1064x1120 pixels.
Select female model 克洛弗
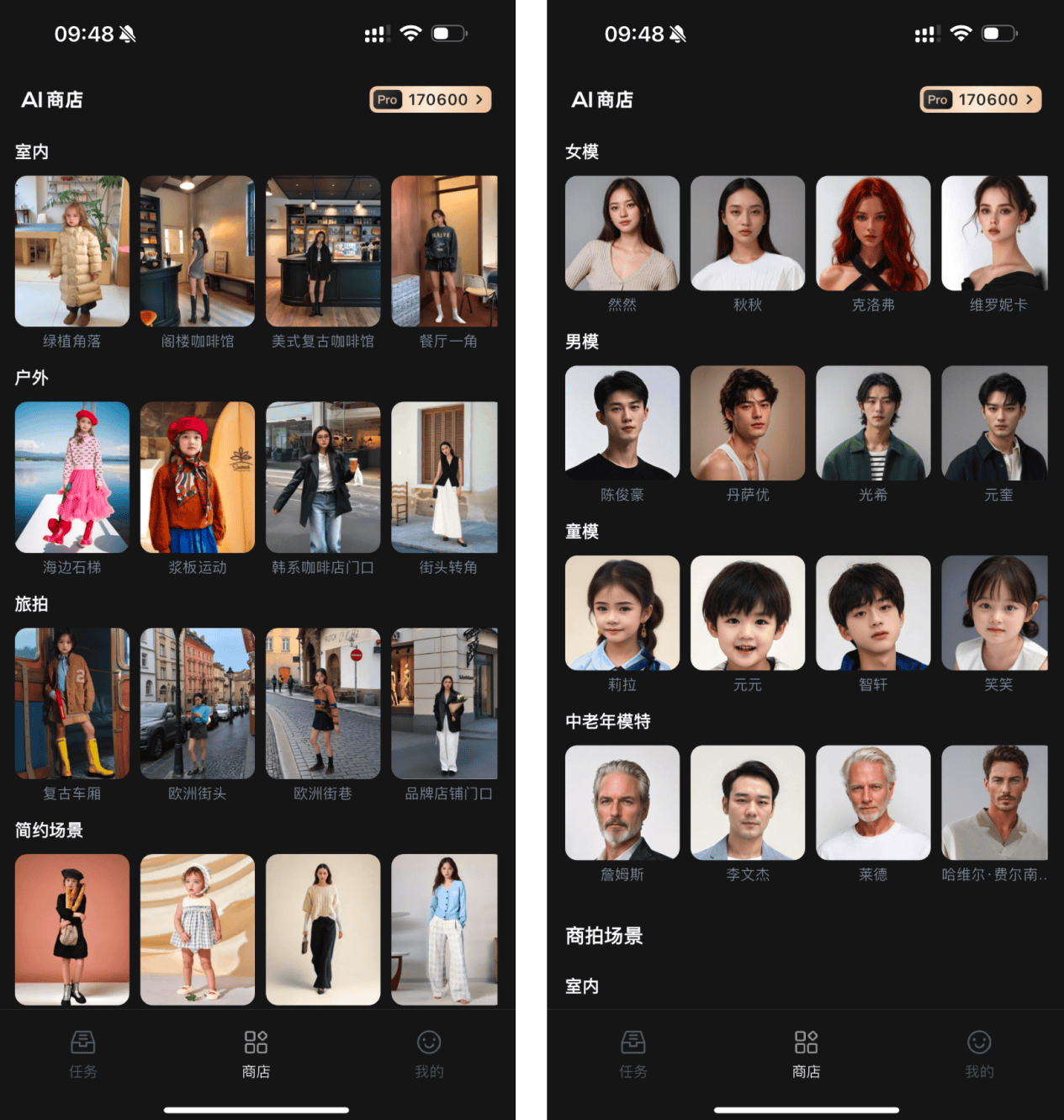tap(873, 233)
